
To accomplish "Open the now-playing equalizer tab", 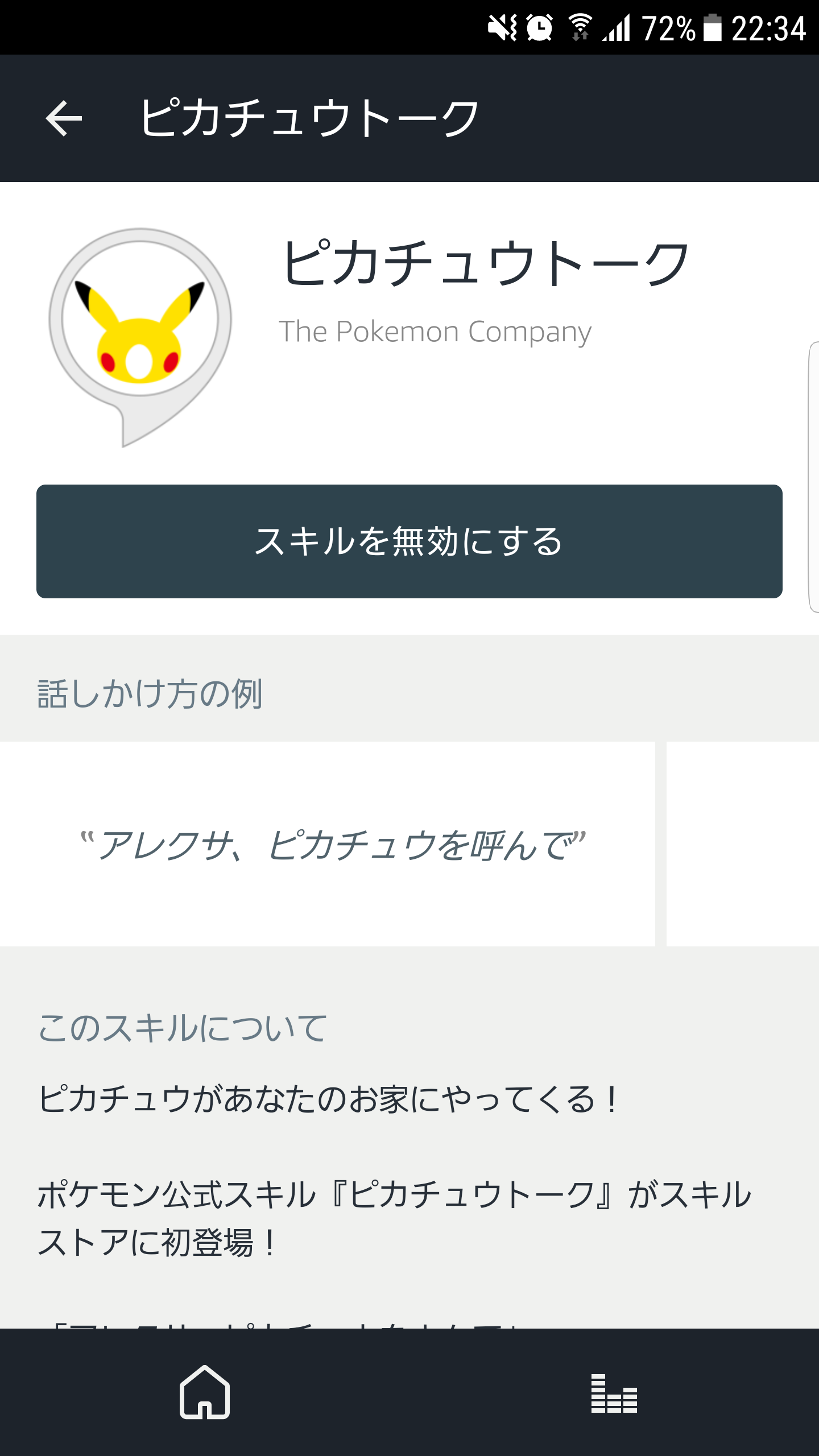I will (614, 1393).
